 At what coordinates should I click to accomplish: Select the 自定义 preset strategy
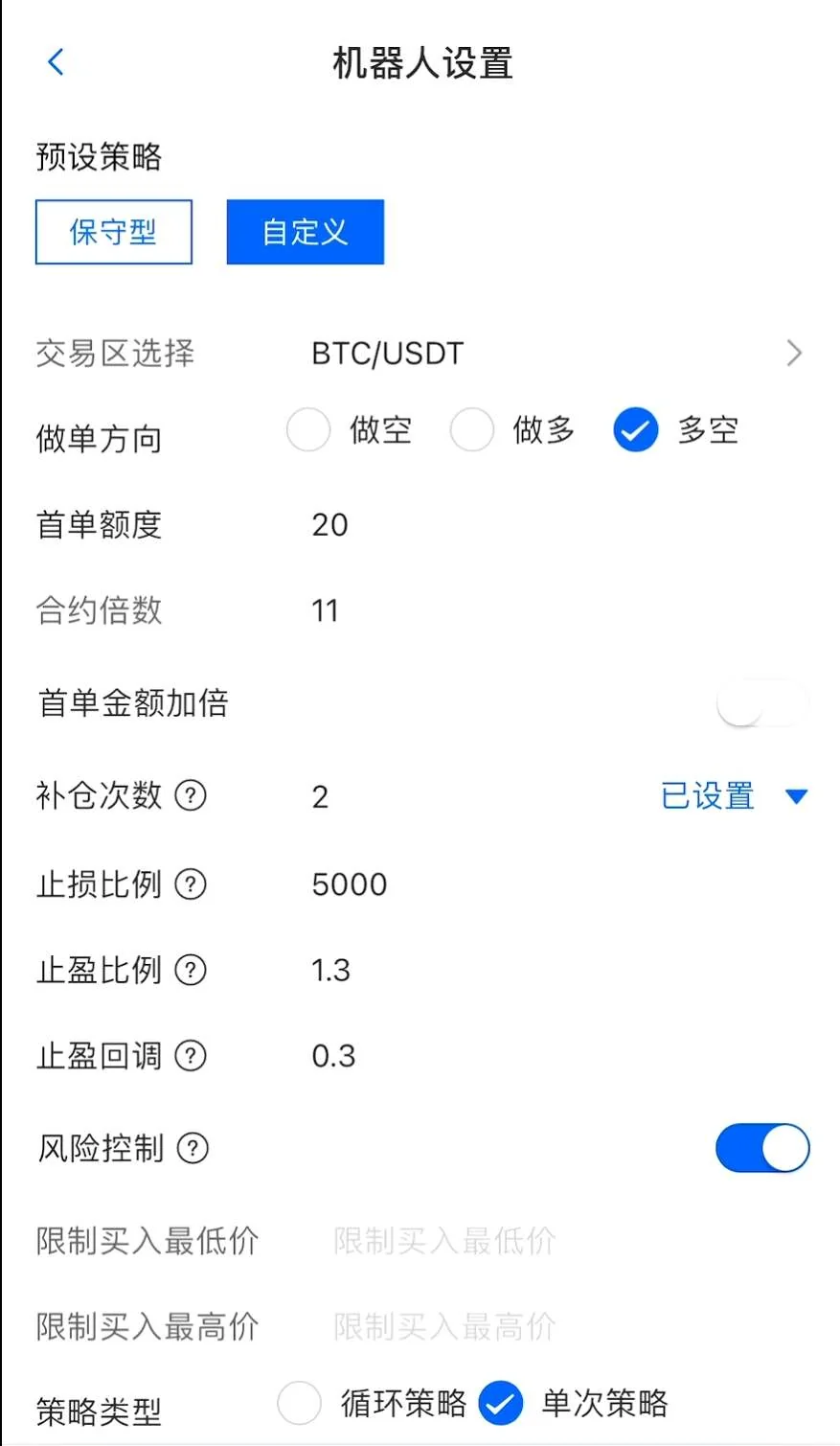coord(305,232)
